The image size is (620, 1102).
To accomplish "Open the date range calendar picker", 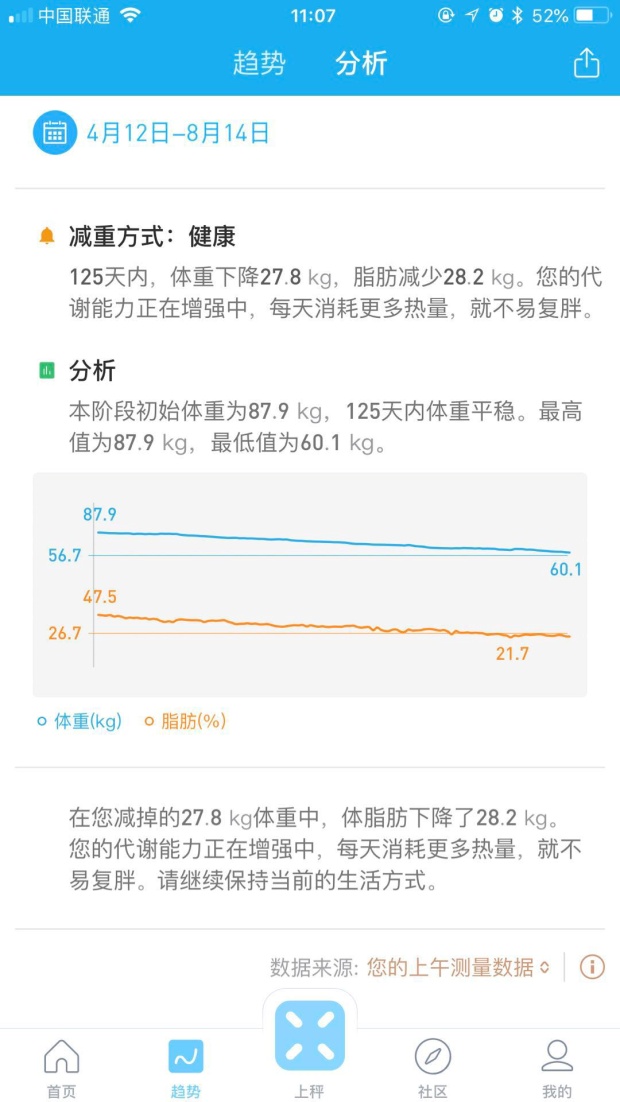I will pos(55,132).
